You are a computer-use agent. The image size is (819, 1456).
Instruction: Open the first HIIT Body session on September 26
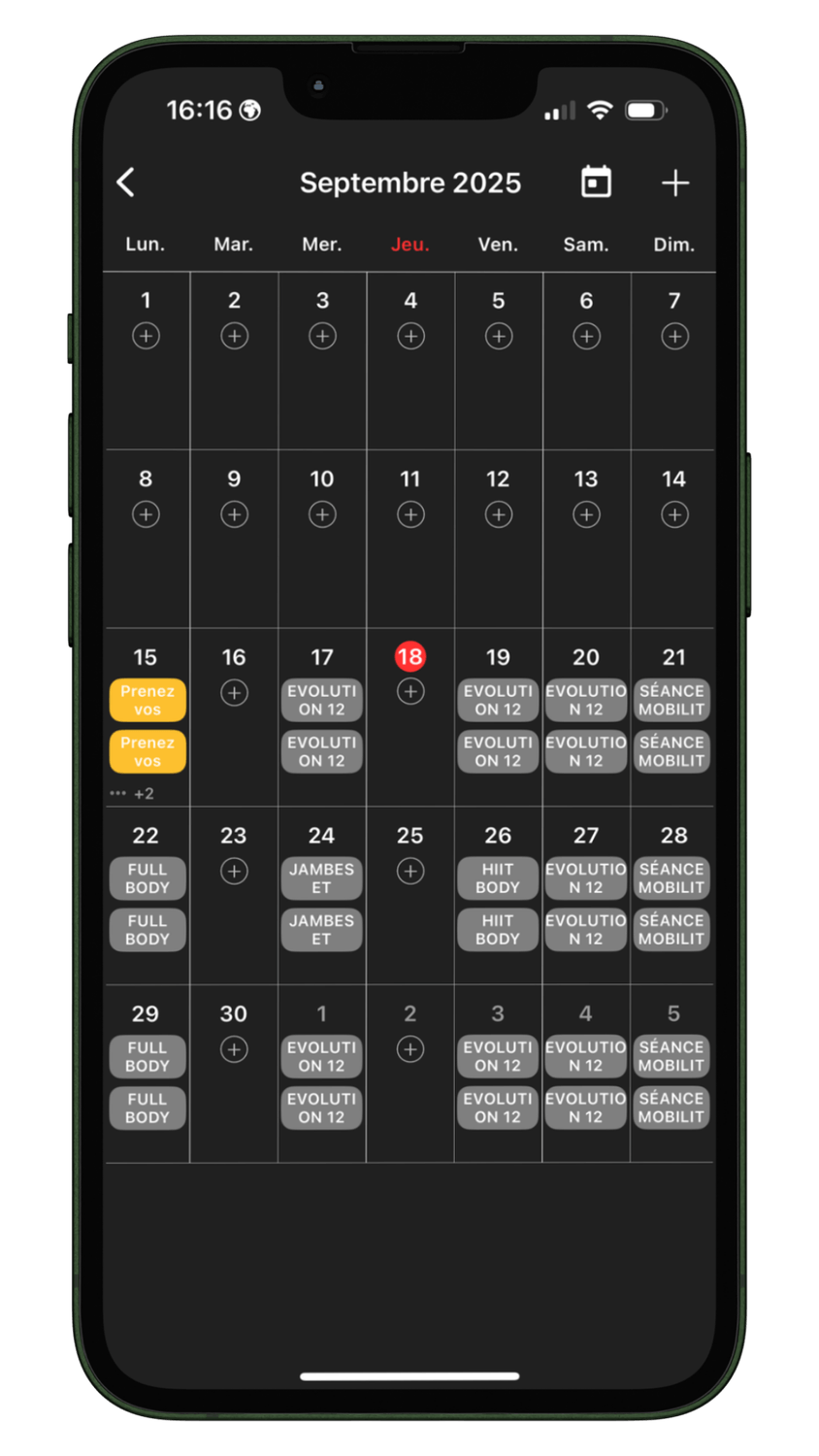pos(498,878)
